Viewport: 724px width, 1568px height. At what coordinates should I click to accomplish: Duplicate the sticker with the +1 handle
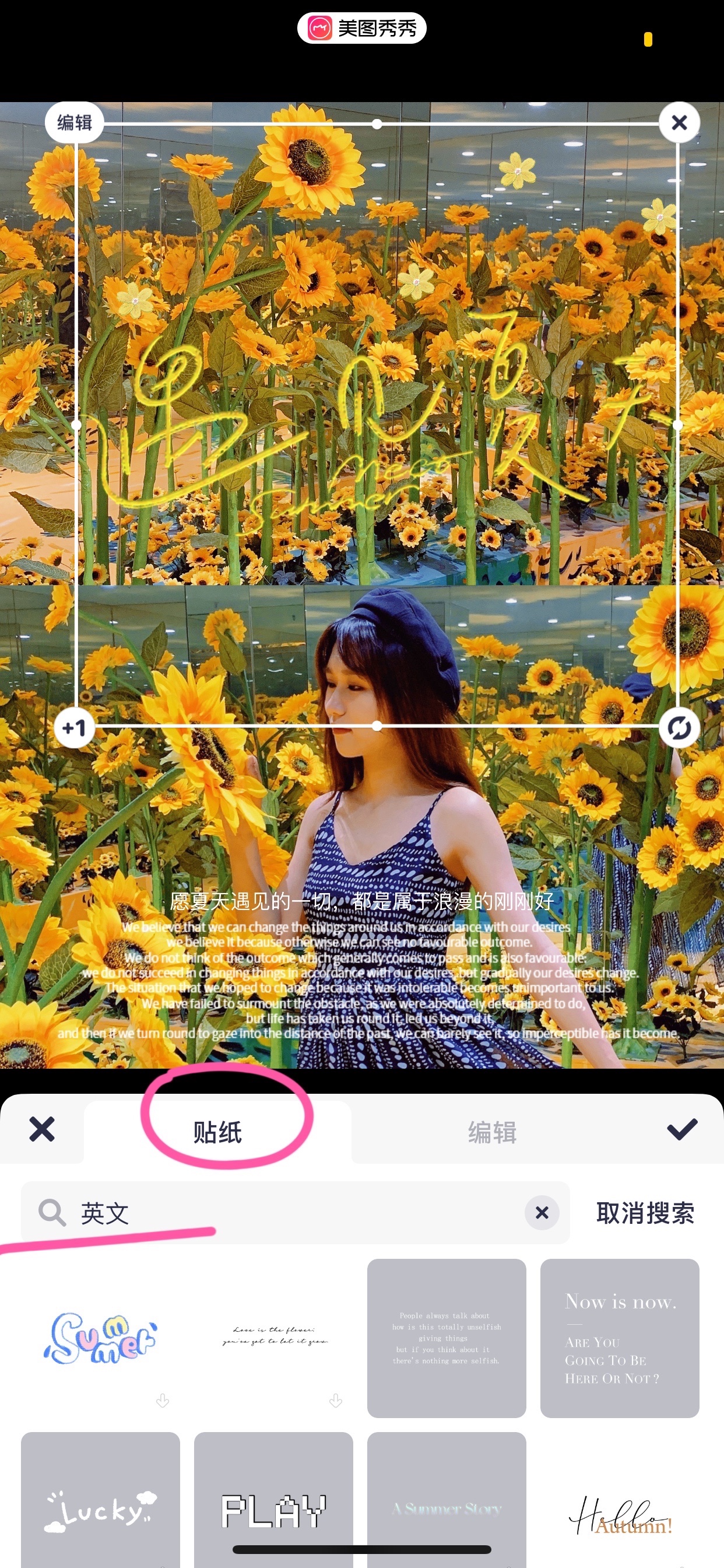tap(74, 727)
